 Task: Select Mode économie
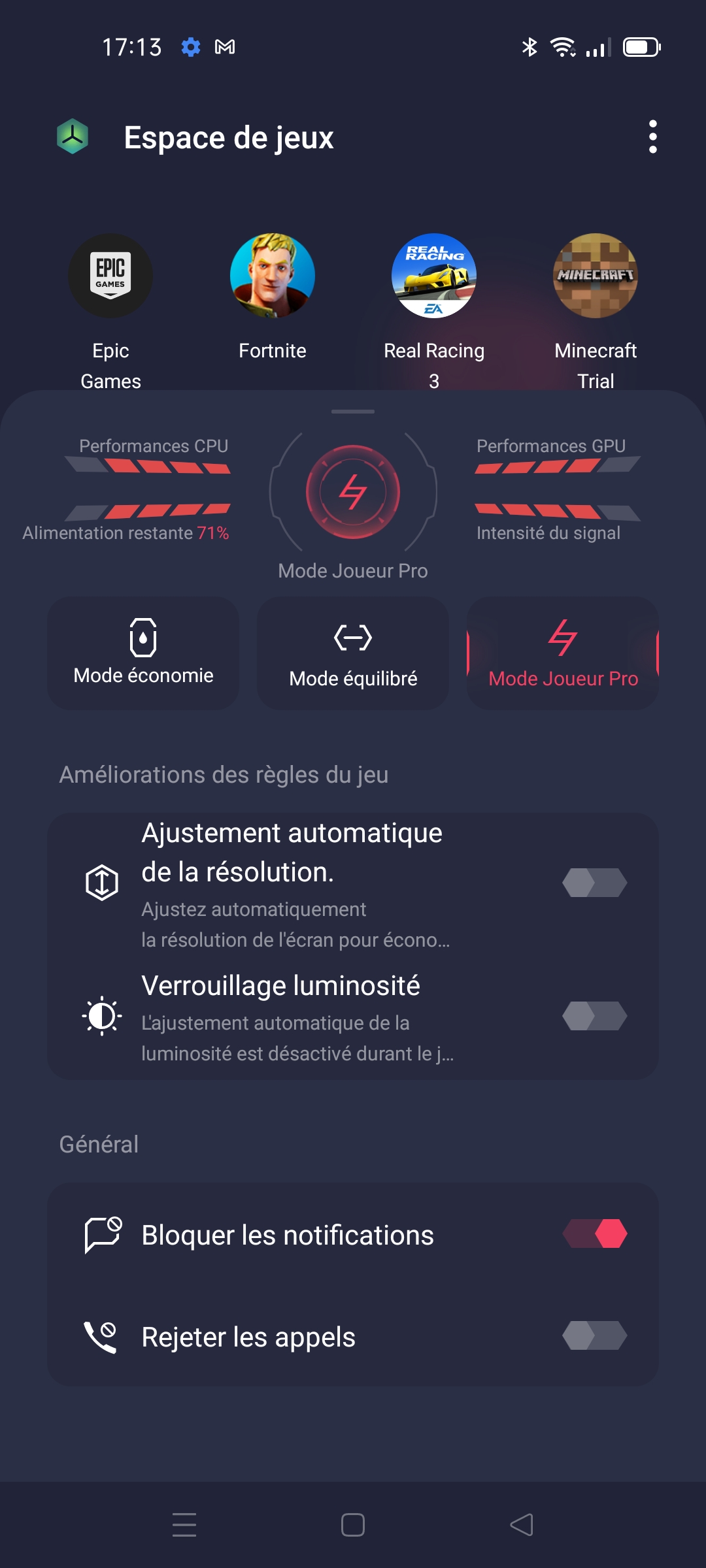click(x=143, y=653)
